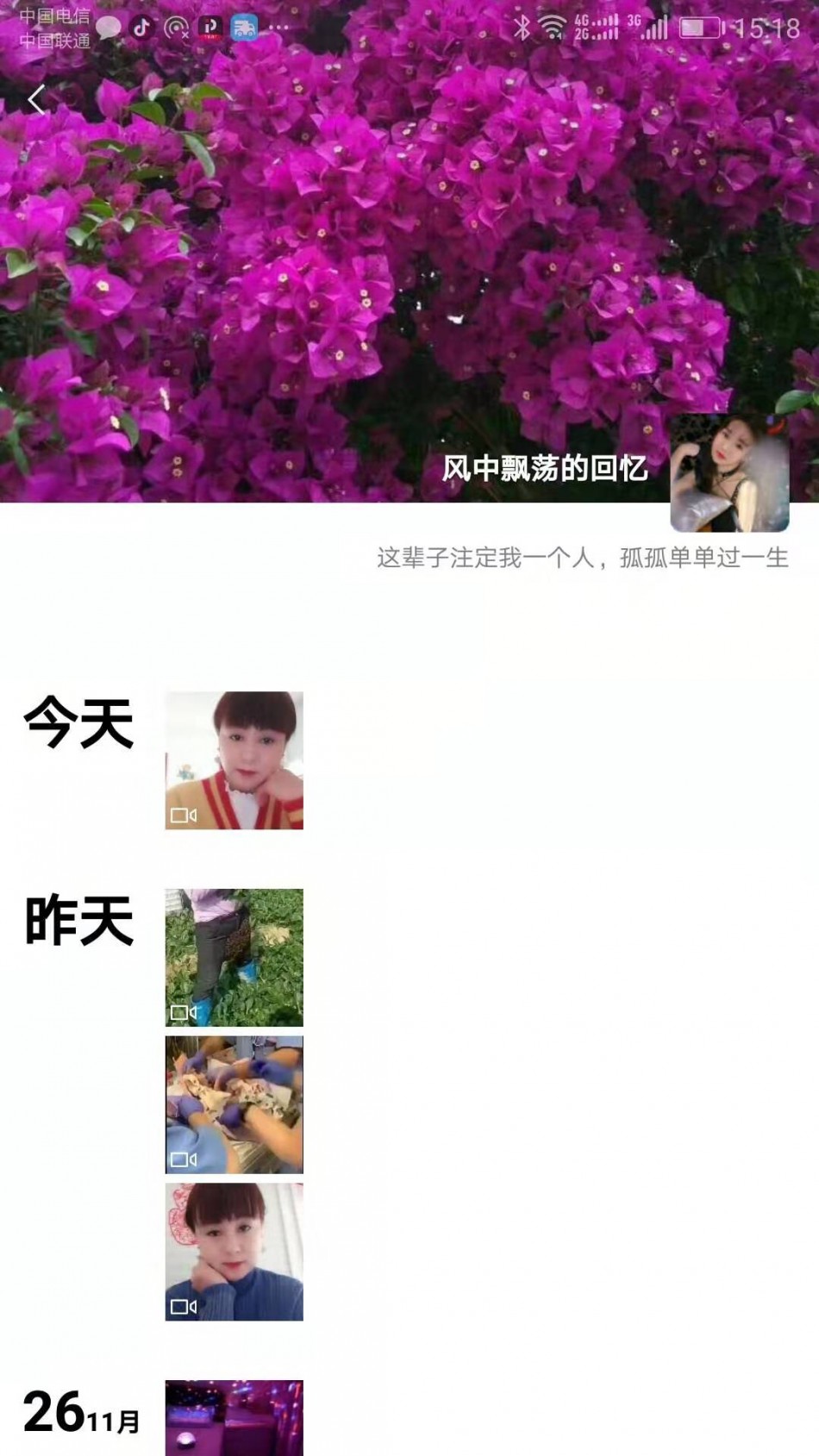Open the 26 November post thumbnail

234,1416
